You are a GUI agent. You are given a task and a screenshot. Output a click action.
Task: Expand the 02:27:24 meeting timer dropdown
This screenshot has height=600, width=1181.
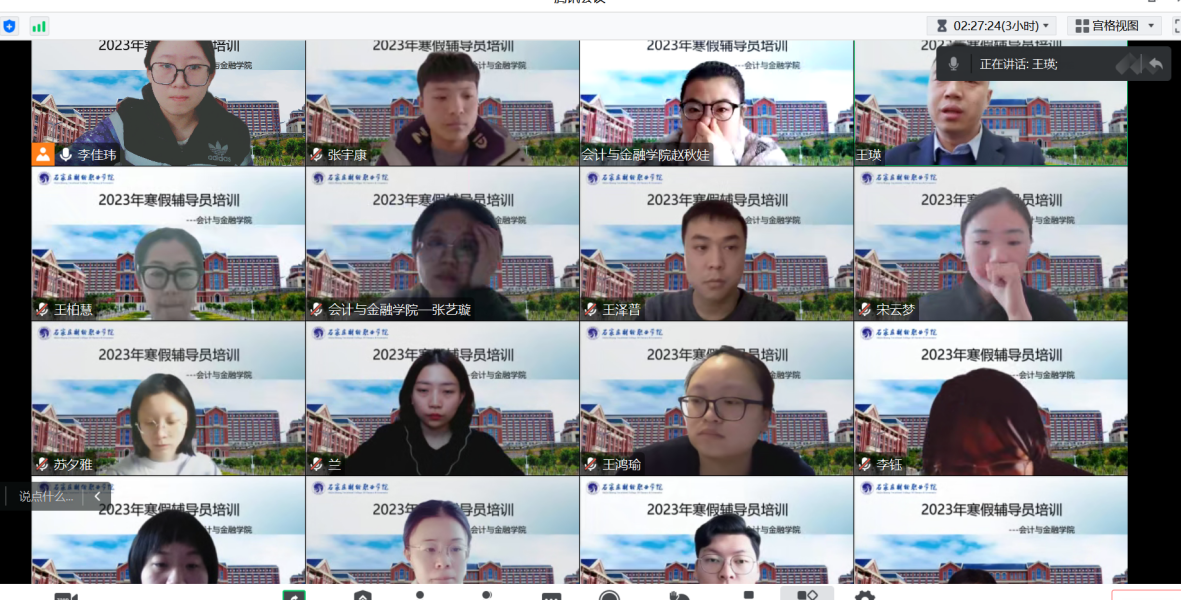pos(992,26)
